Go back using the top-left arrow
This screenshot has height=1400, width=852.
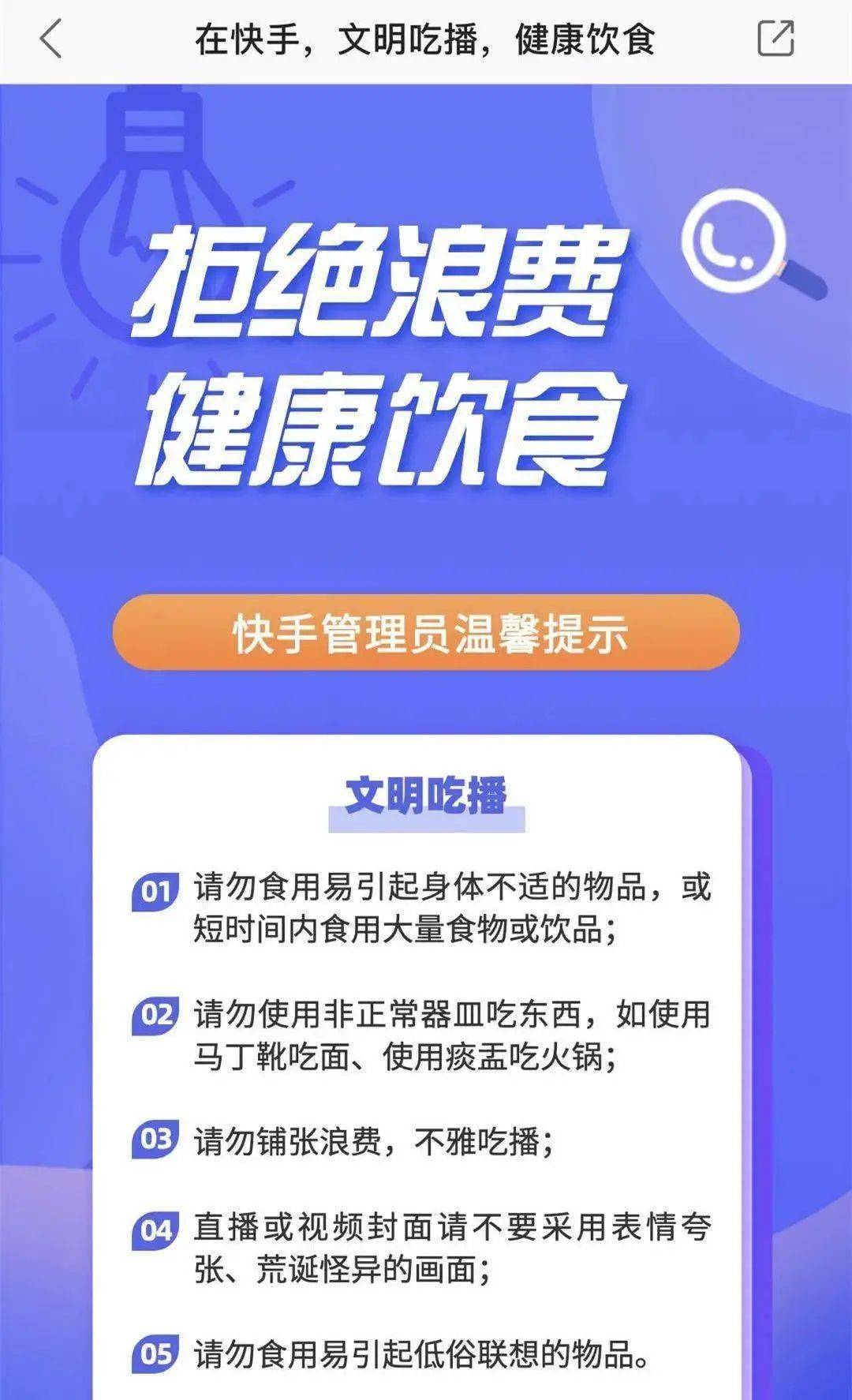pos(50,39)
